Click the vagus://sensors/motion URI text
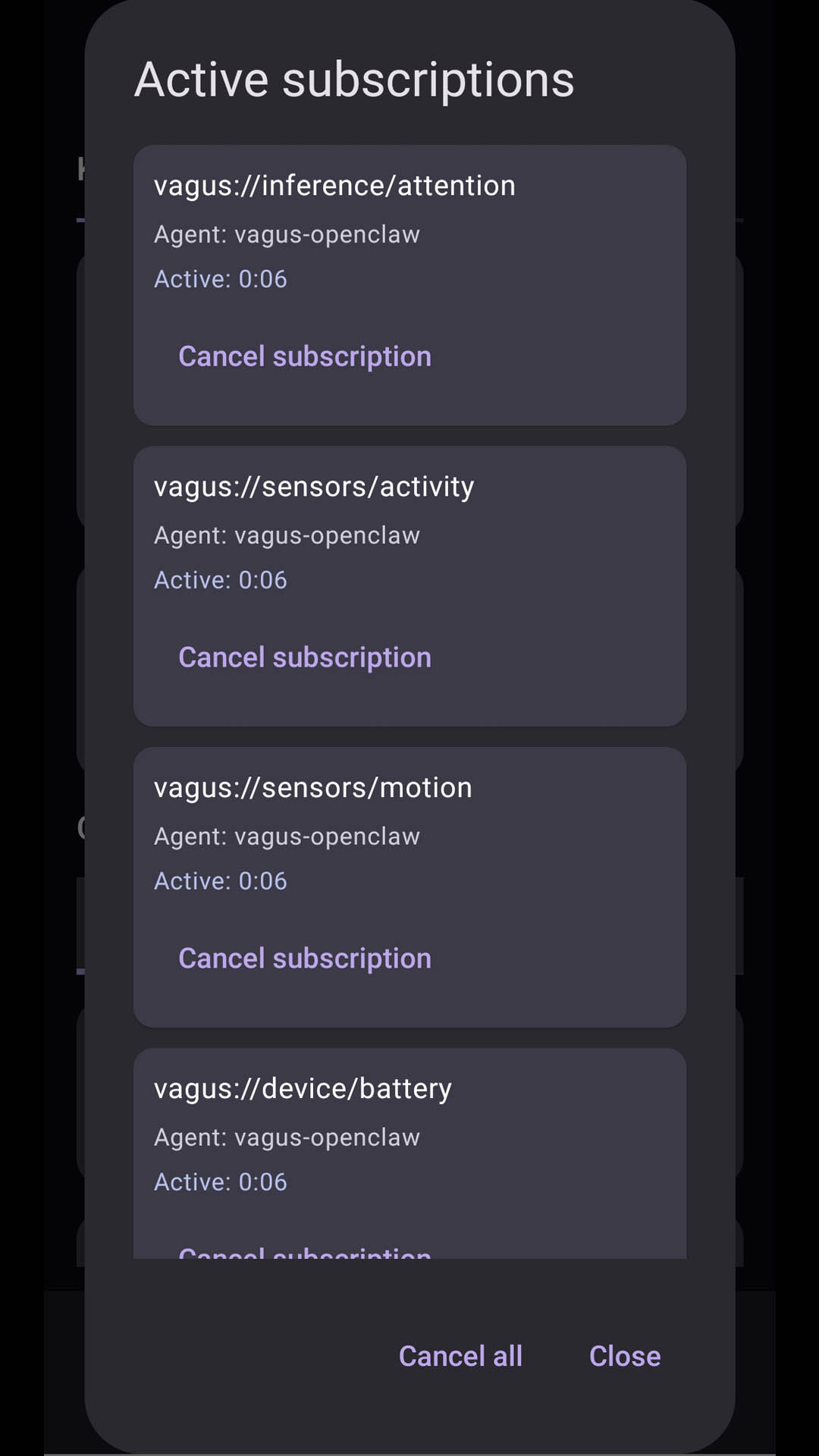Image resolution: width=819 pixels, height=1456 pixels. (x=312, y=787)
